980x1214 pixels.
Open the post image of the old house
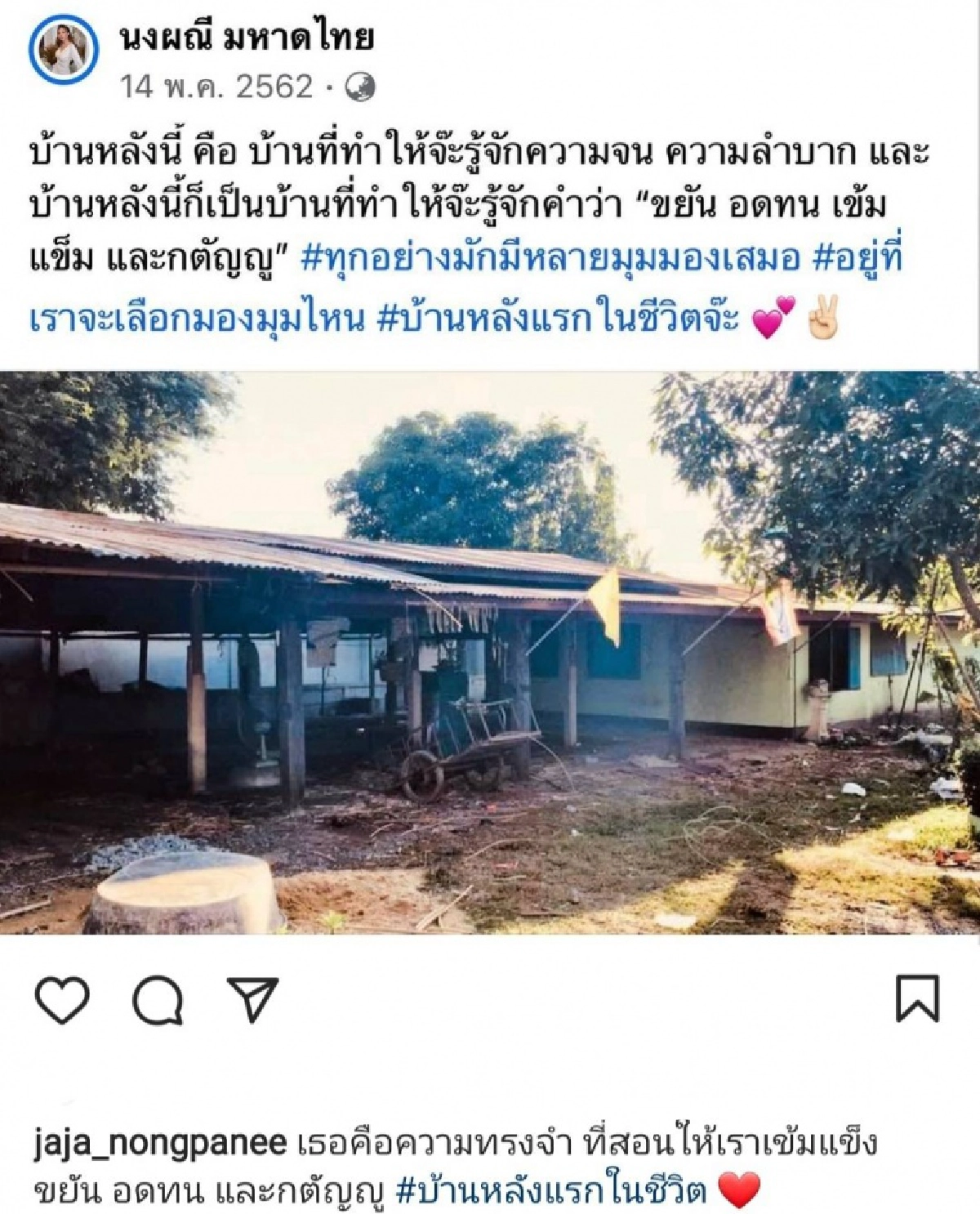pyautogui.click(x=490, y=652)
